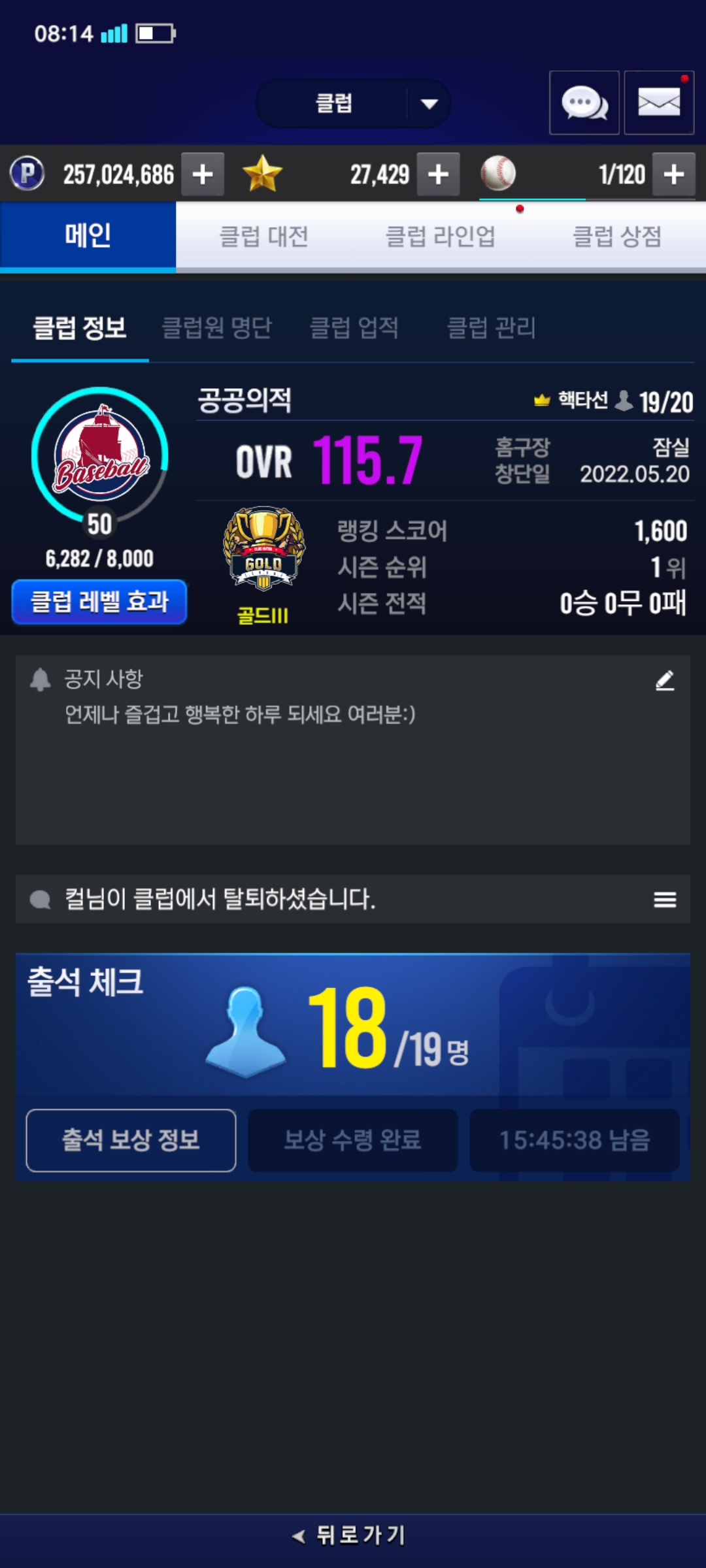Add more stars with plus button
706x1568 pixels.
pyautogui.click(x=438, y=174)
